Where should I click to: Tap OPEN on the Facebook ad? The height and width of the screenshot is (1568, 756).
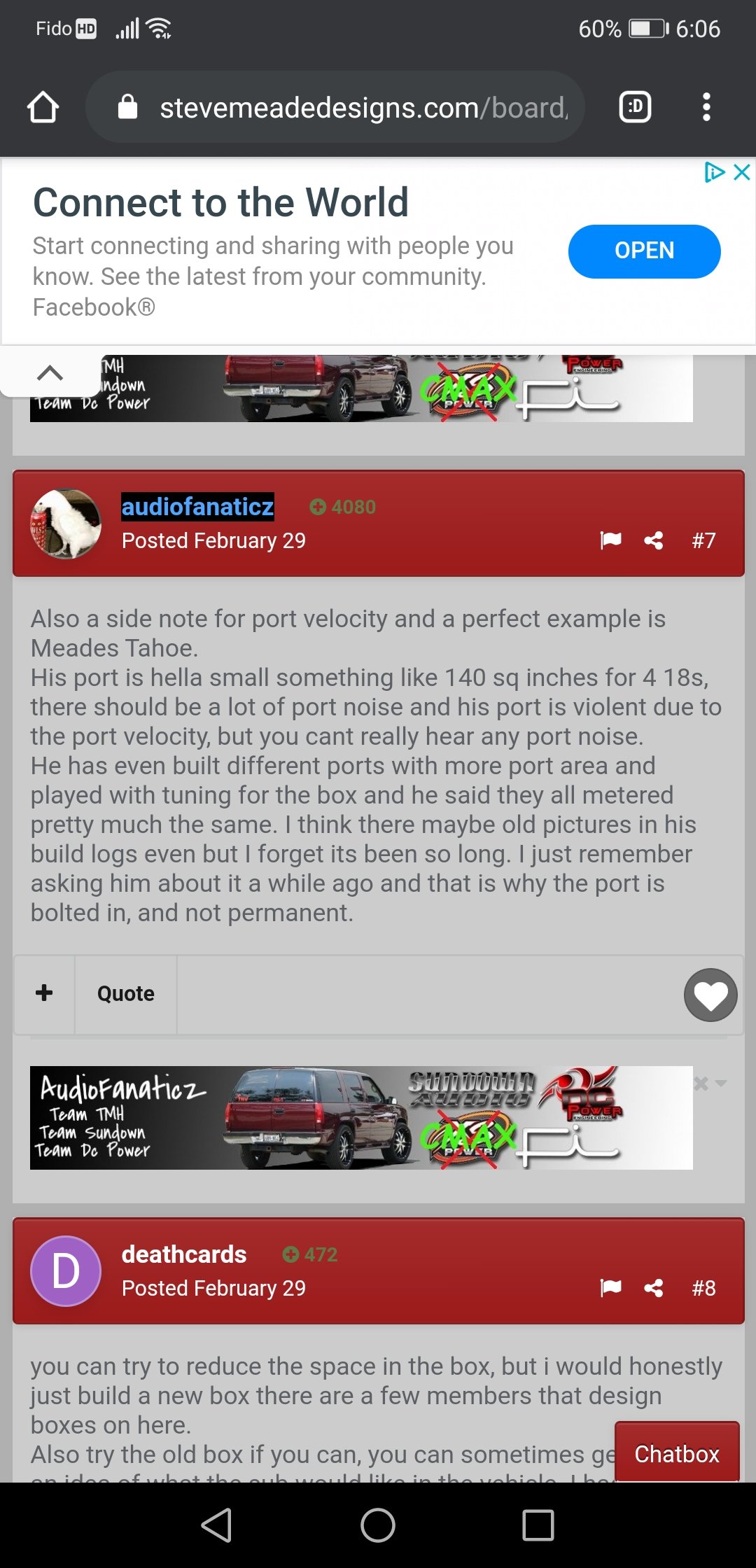click(x=644, y=251)
